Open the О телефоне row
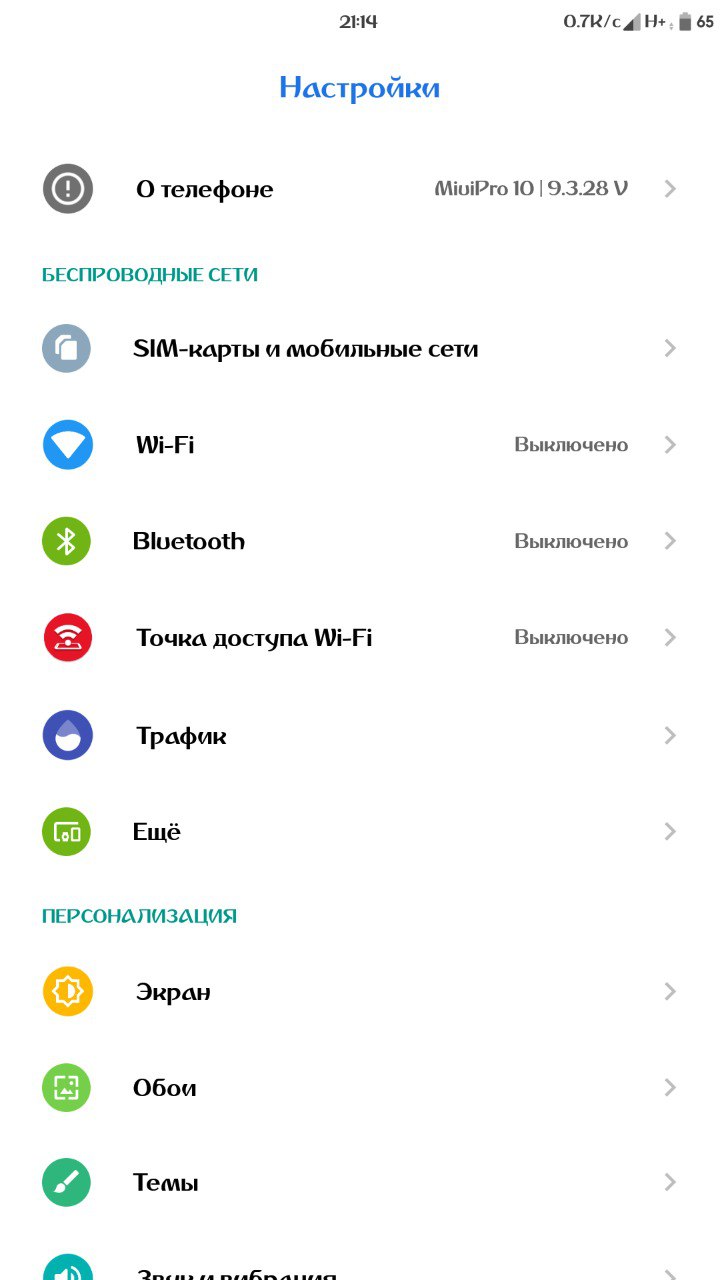This screenshot has height=1280, width=720. click(360, 189)
